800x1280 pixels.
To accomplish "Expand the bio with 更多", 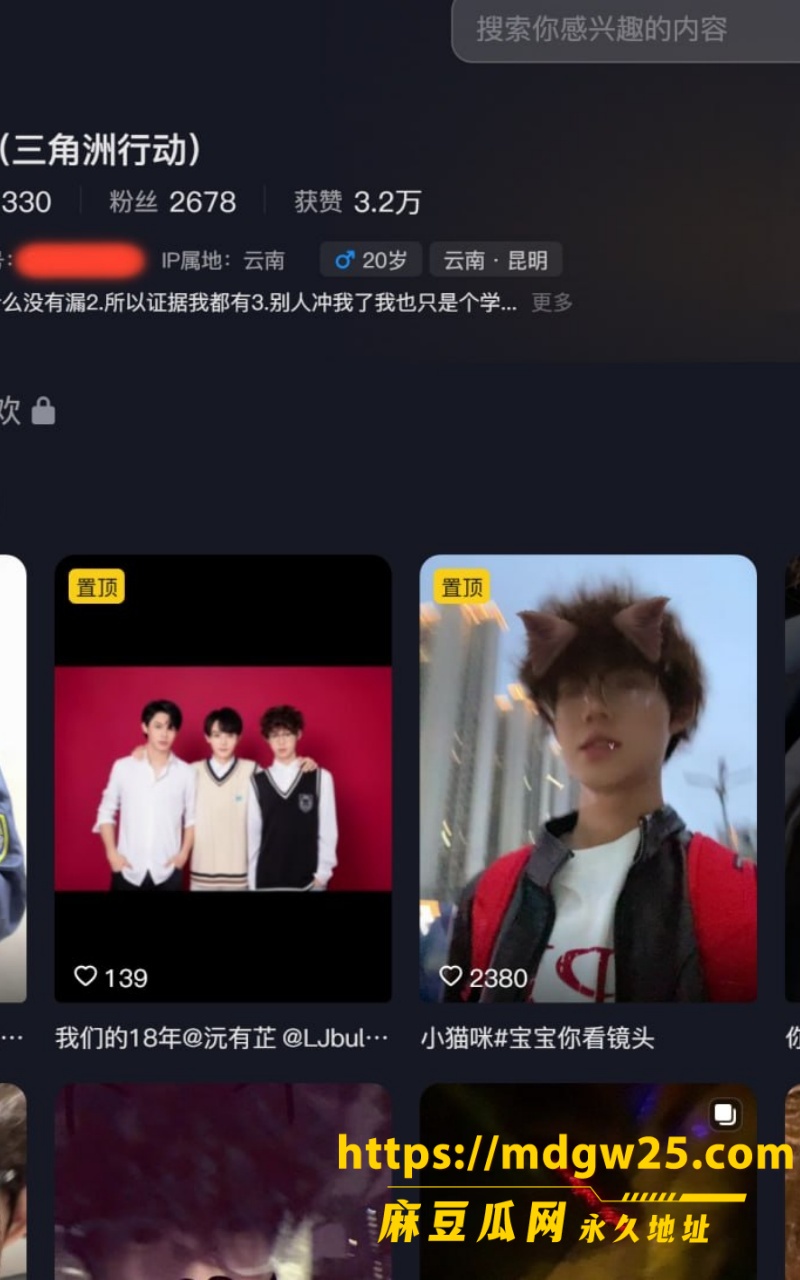I will click(x=552, y=302).
